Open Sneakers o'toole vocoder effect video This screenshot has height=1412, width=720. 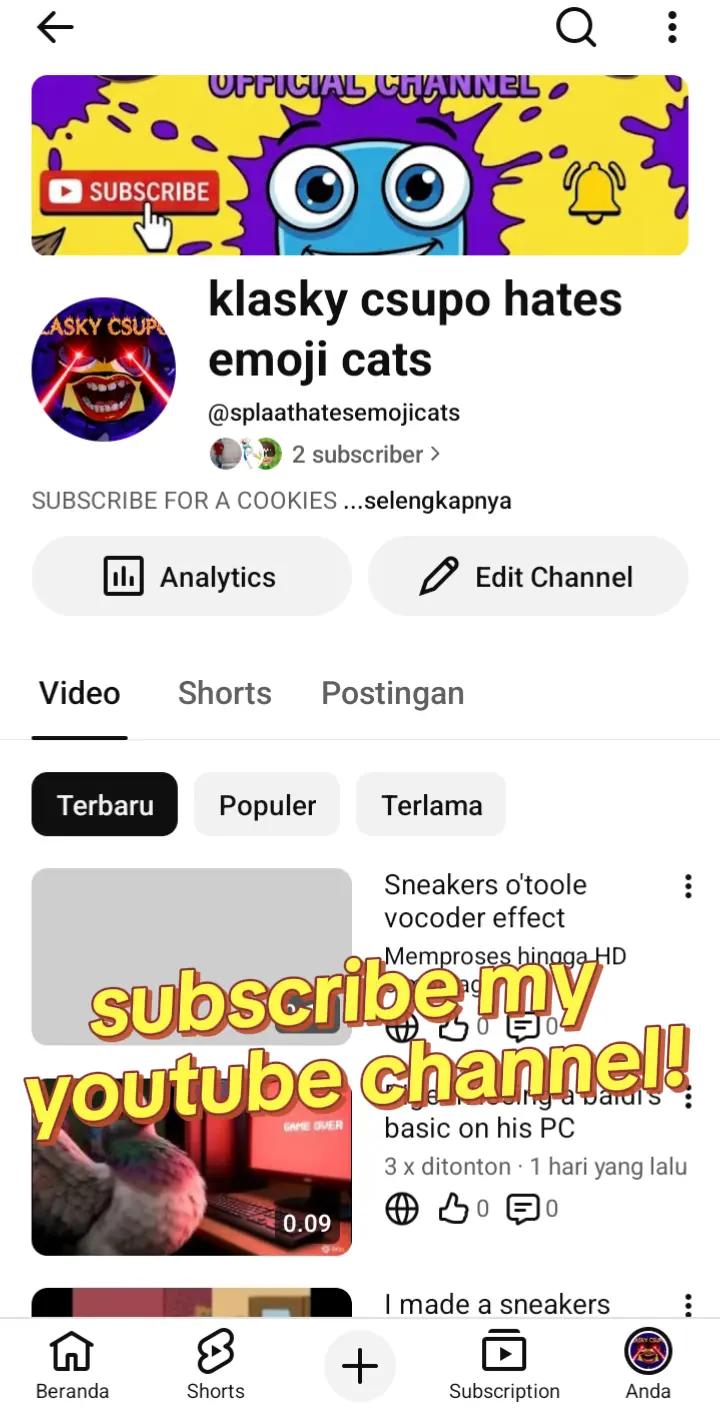click(x=485, y=901)
